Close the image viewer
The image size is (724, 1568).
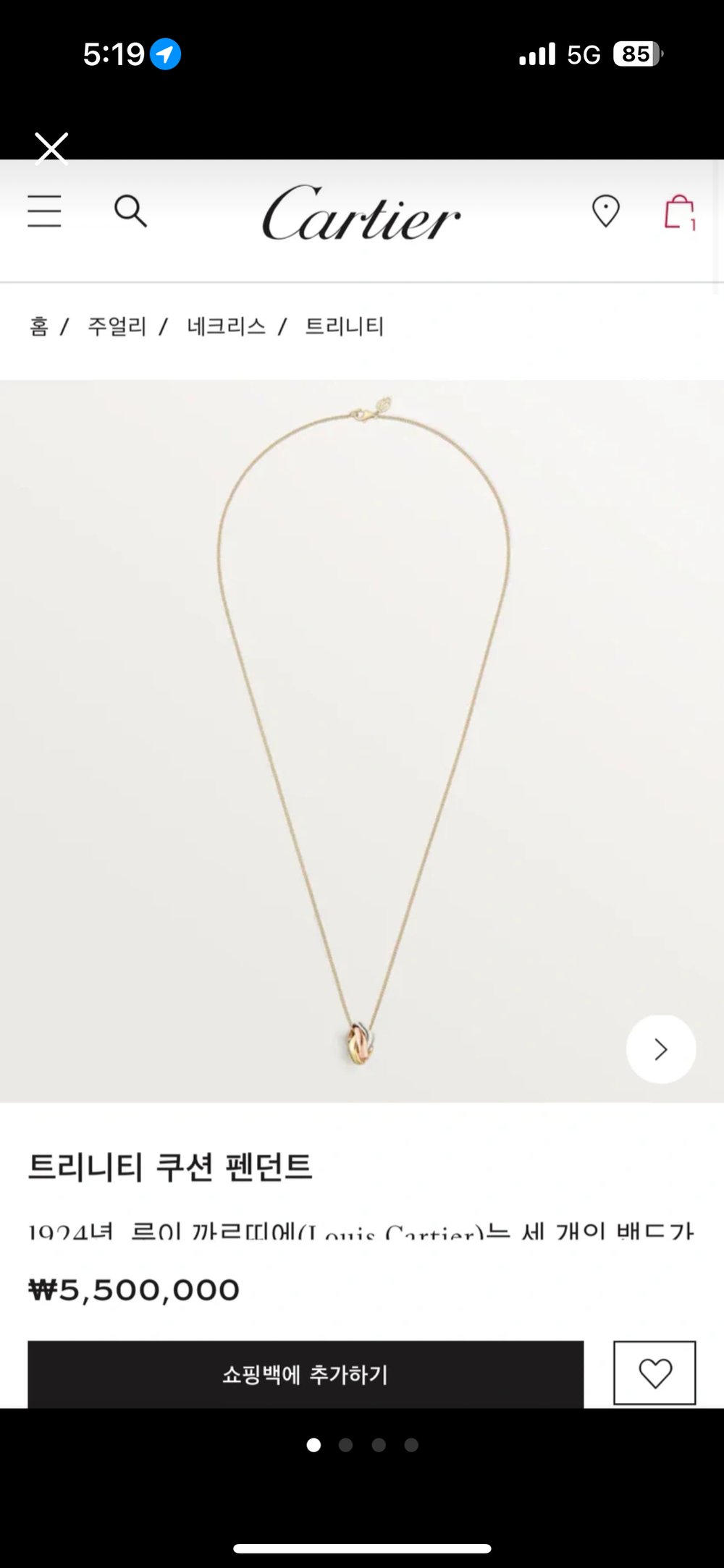pos(51,149)
